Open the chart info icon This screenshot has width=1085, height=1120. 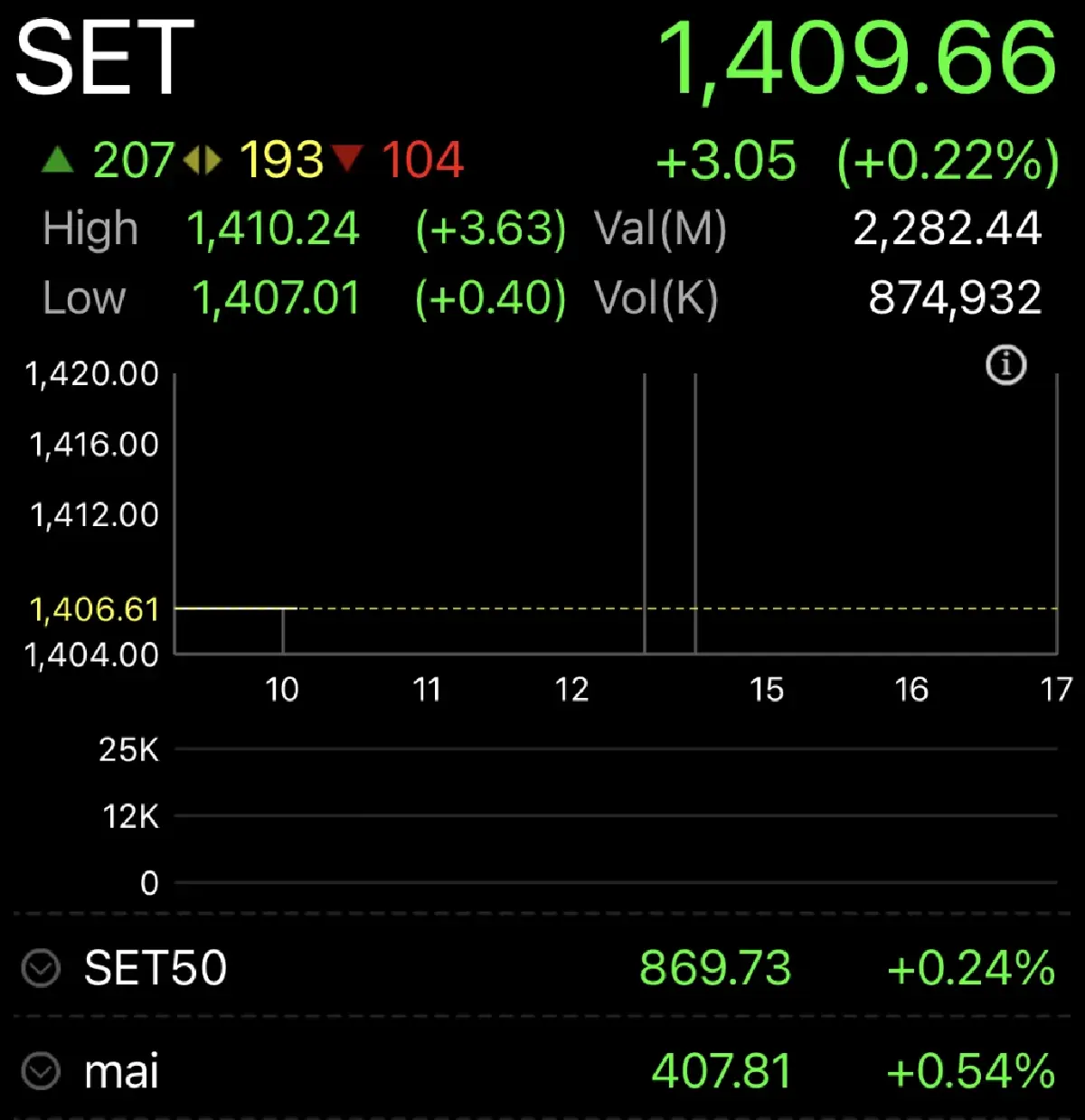[1005, 366]
